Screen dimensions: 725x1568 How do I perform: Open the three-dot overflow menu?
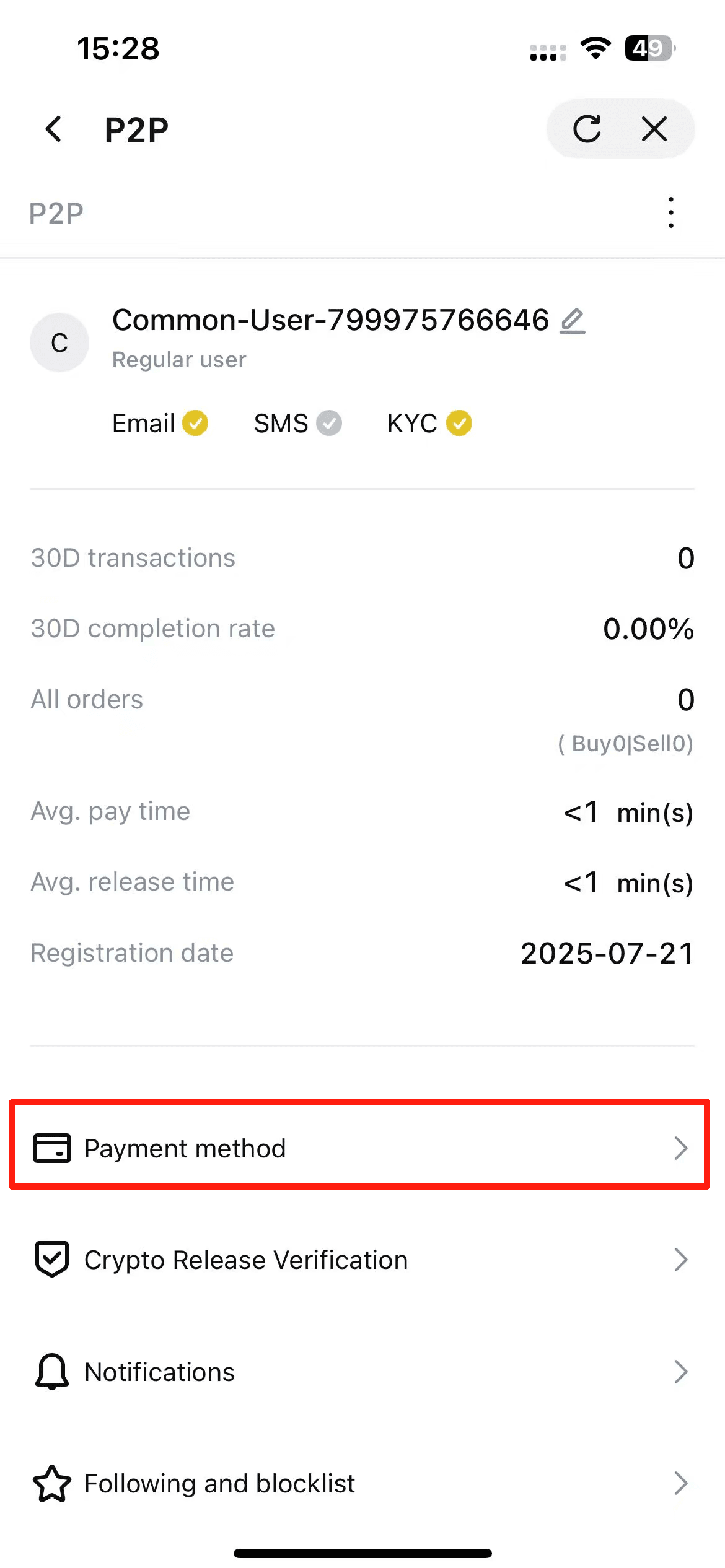click(670, 213)
